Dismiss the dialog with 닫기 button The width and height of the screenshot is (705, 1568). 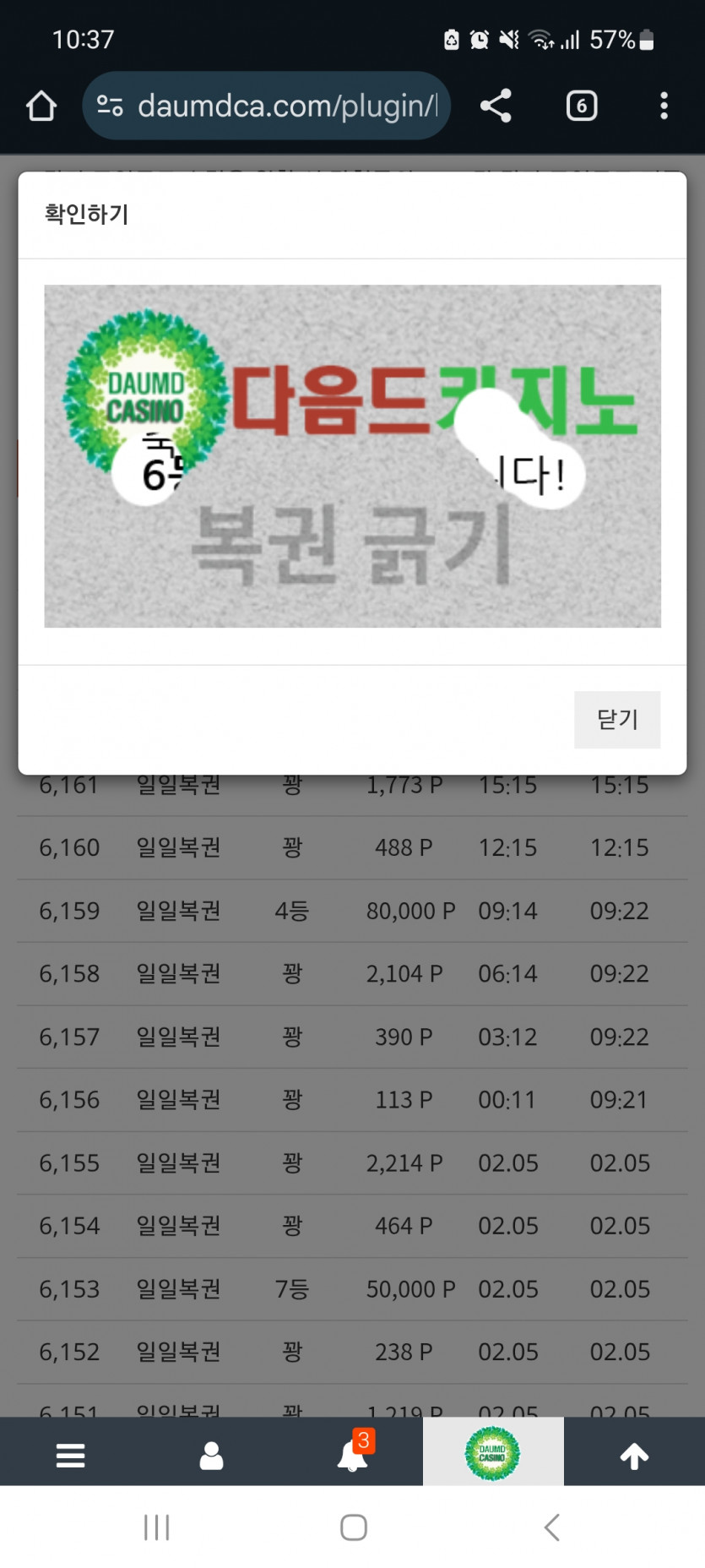pyautogui.click(x=617, y=719)
